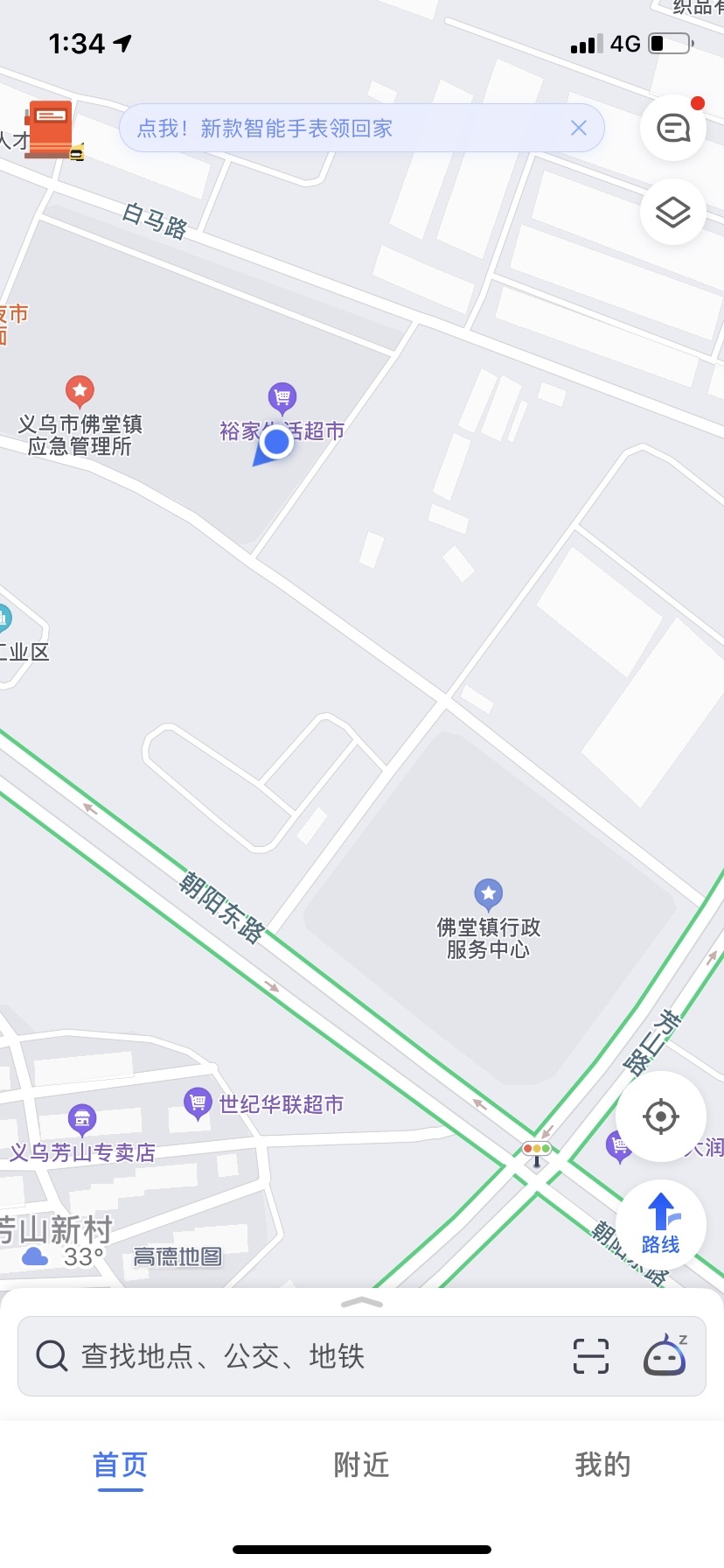724x1568 pixels.
Task: Select 世纪华联超市 marker on the map
Action: tap(198, 1102)
